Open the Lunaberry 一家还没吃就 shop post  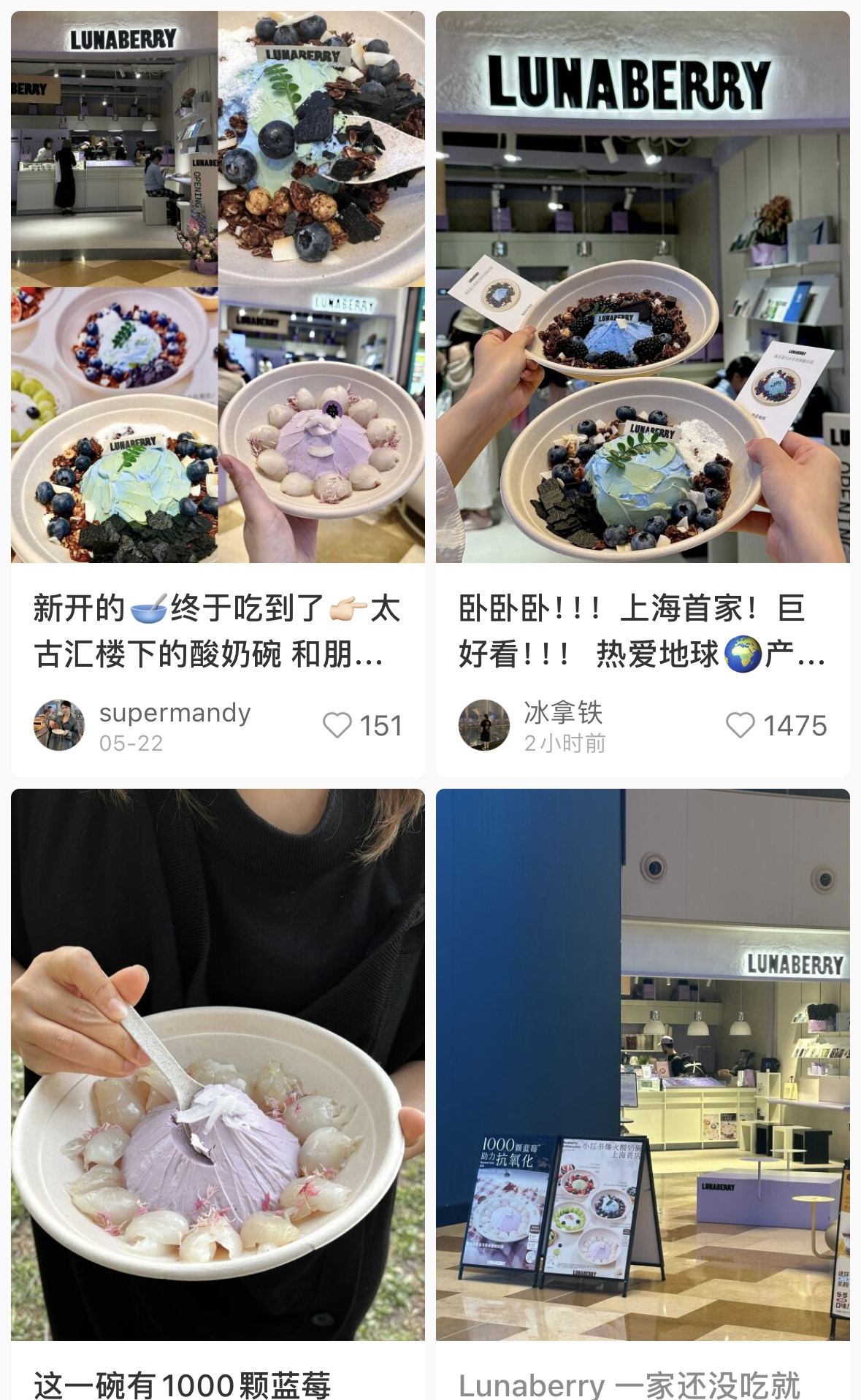pyautogui.click(x=643, y=1064)
